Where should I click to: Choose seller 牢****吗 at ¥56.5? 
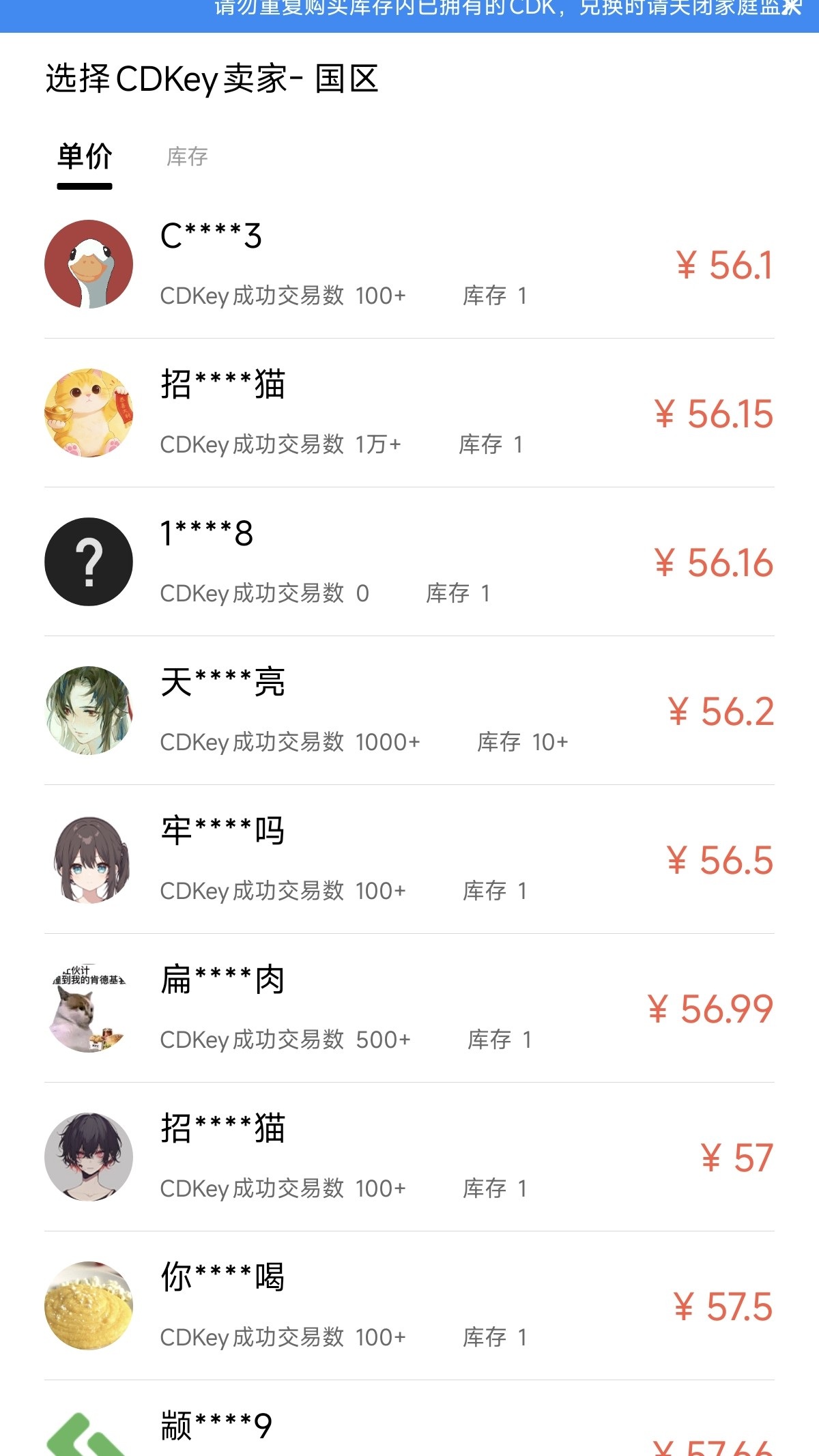pyautogui.click(x=409, y=860)
